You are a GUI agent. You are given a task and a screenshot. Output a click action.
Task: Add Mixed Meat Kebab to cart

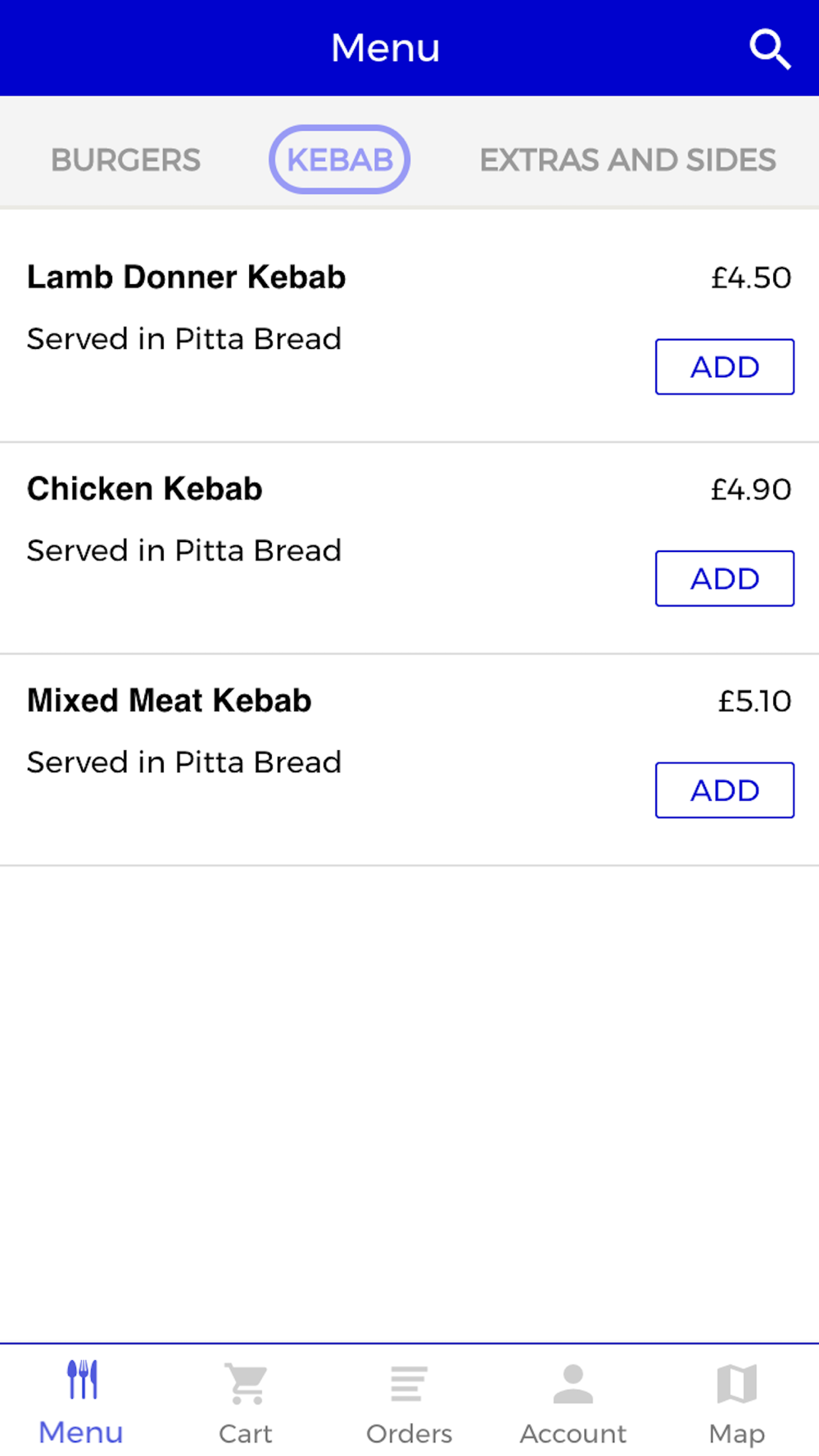725,790
